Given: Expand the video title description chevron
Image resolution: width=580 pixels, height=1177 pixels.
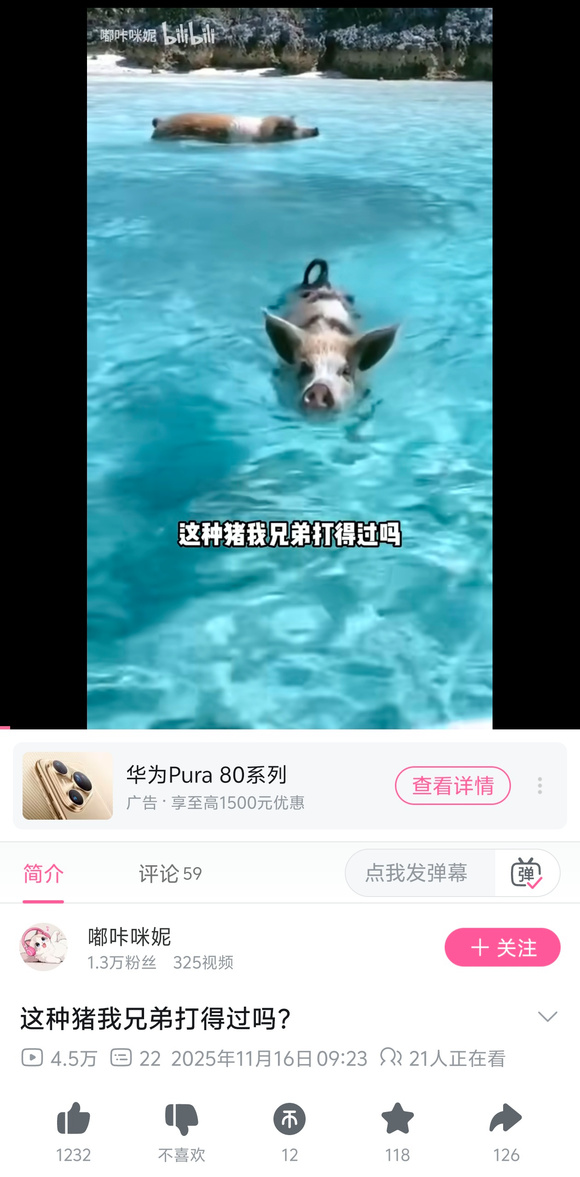Looking at the screenshot, I should tap(548, 1017).
